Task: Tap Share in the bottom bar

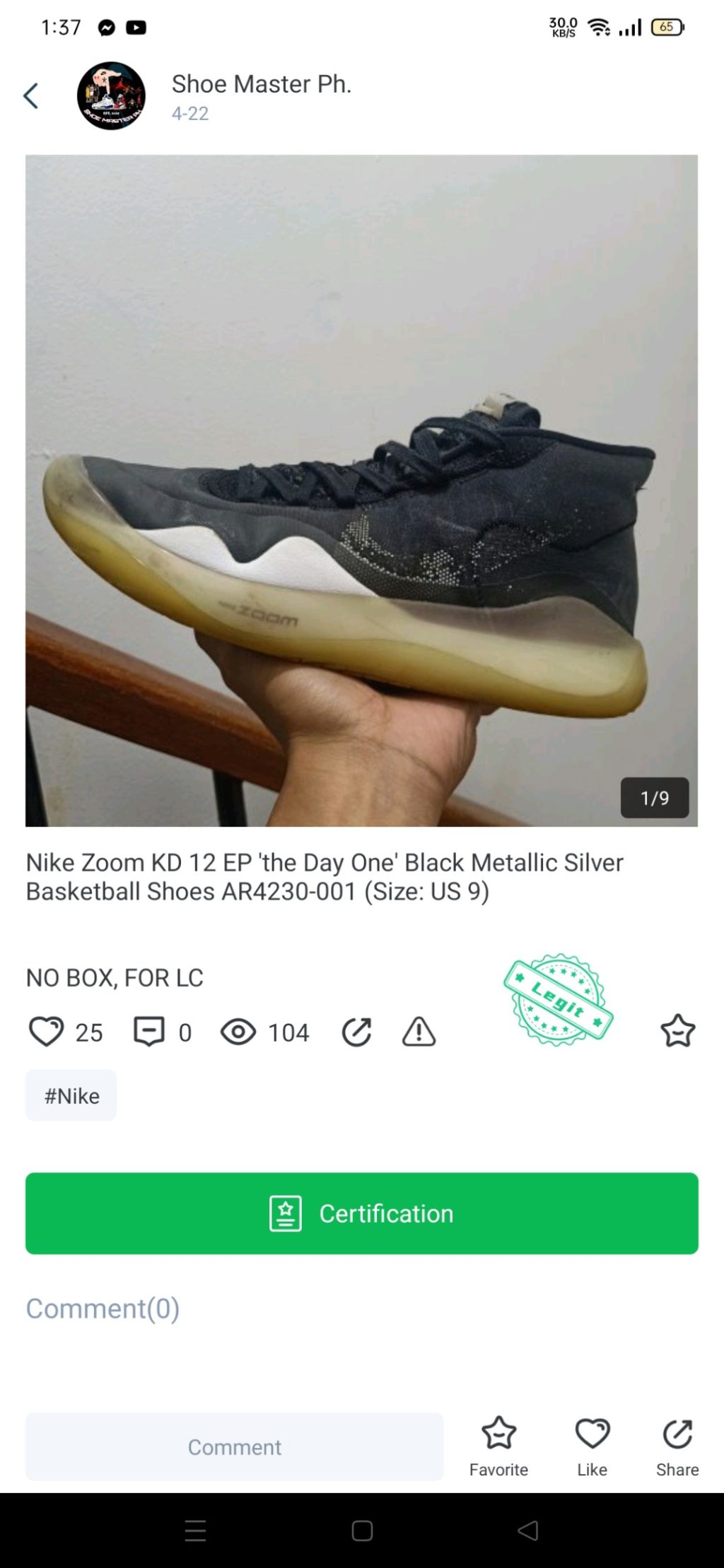Action: coord(677,1445)
